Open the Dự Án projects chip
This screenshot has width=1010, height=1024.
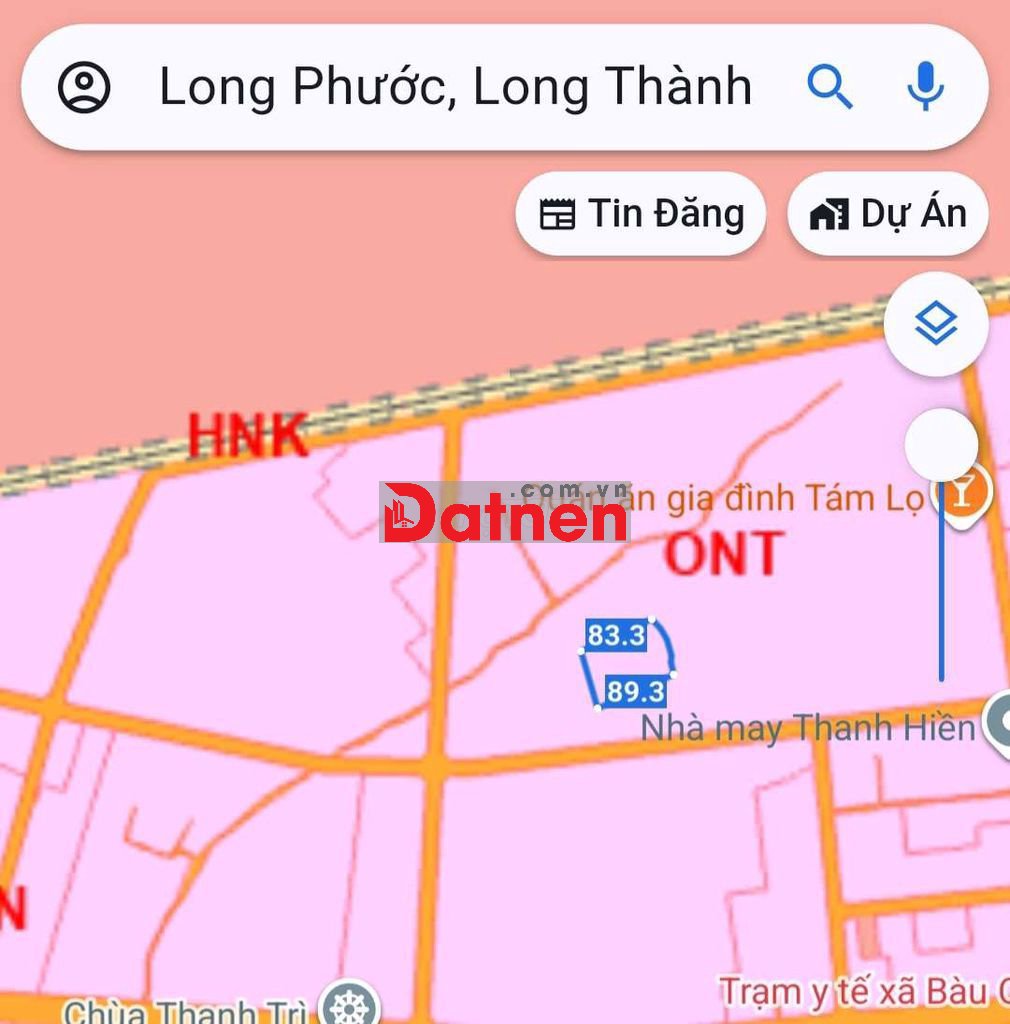pyautogui.click(x=888, y=214)
